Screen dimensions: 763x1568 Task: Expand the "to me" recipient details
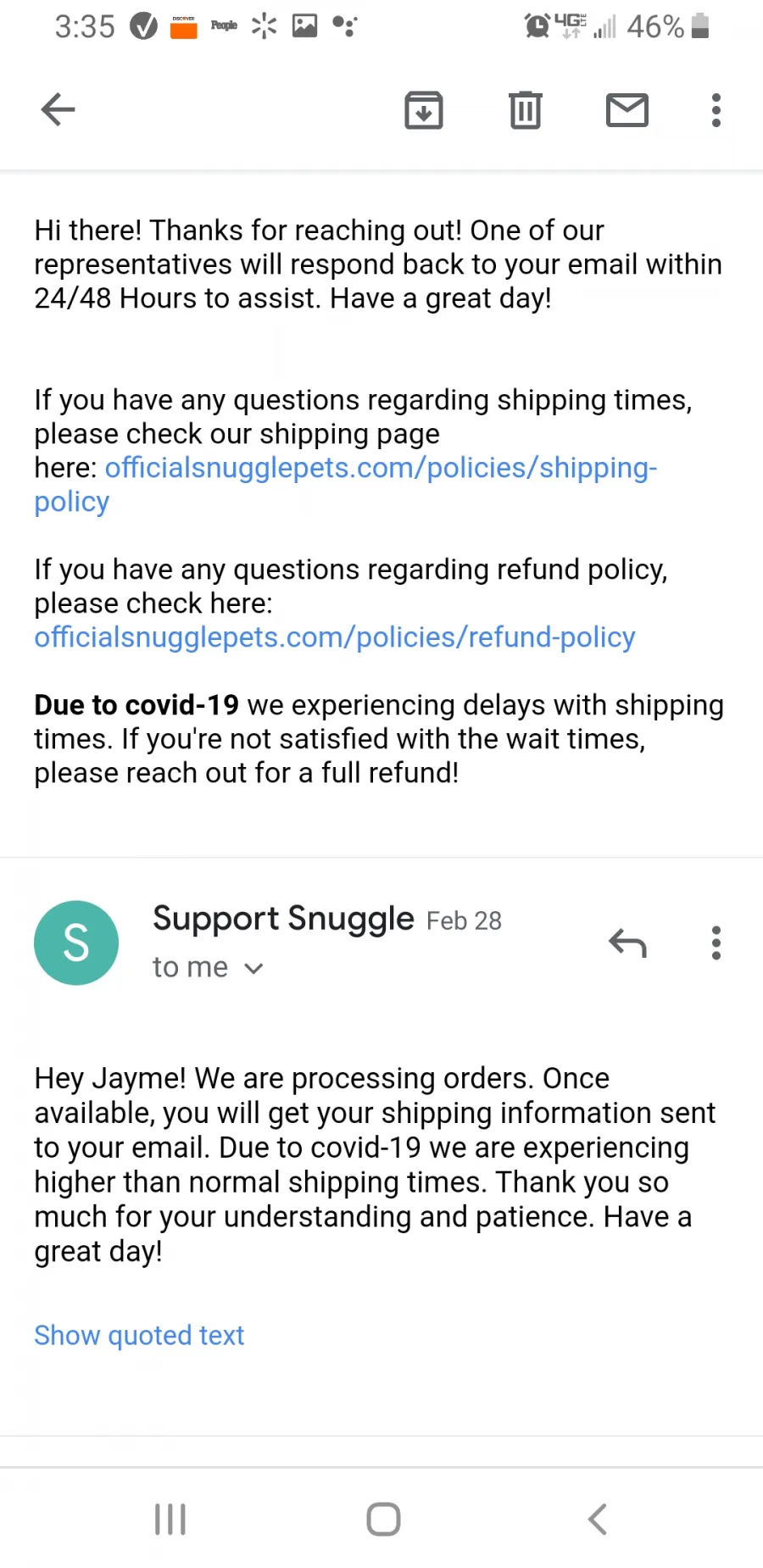point(208,967)
